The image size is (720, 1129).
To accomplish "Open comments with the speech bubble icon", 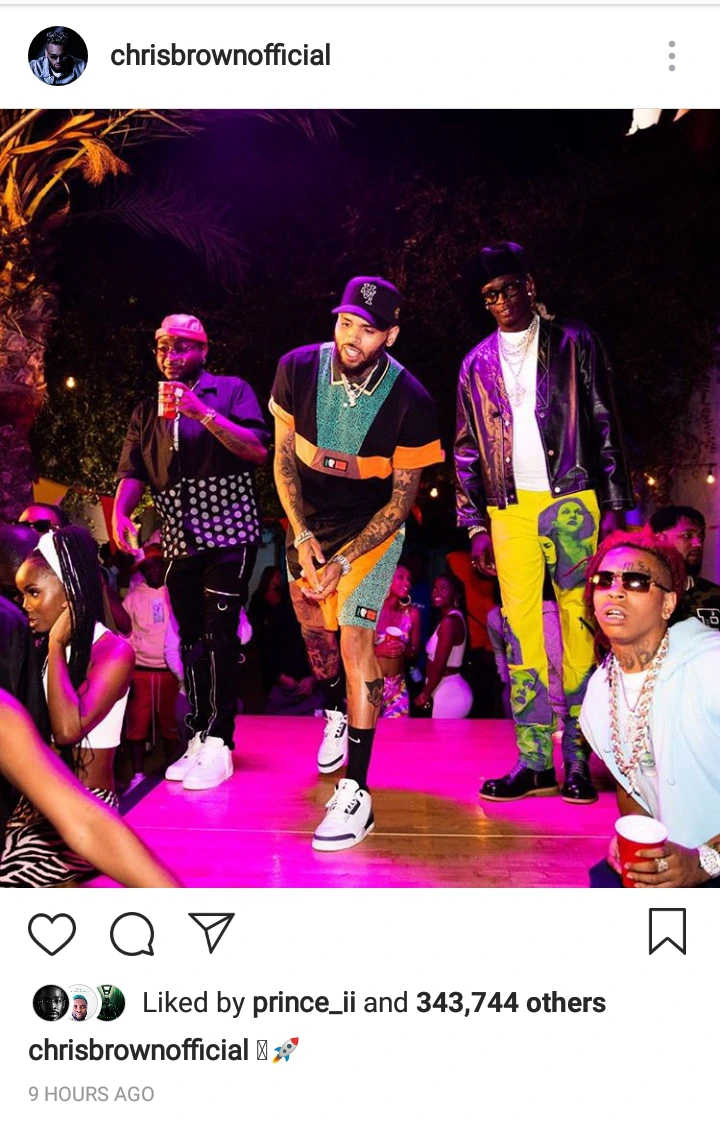I will click(132, 934).
